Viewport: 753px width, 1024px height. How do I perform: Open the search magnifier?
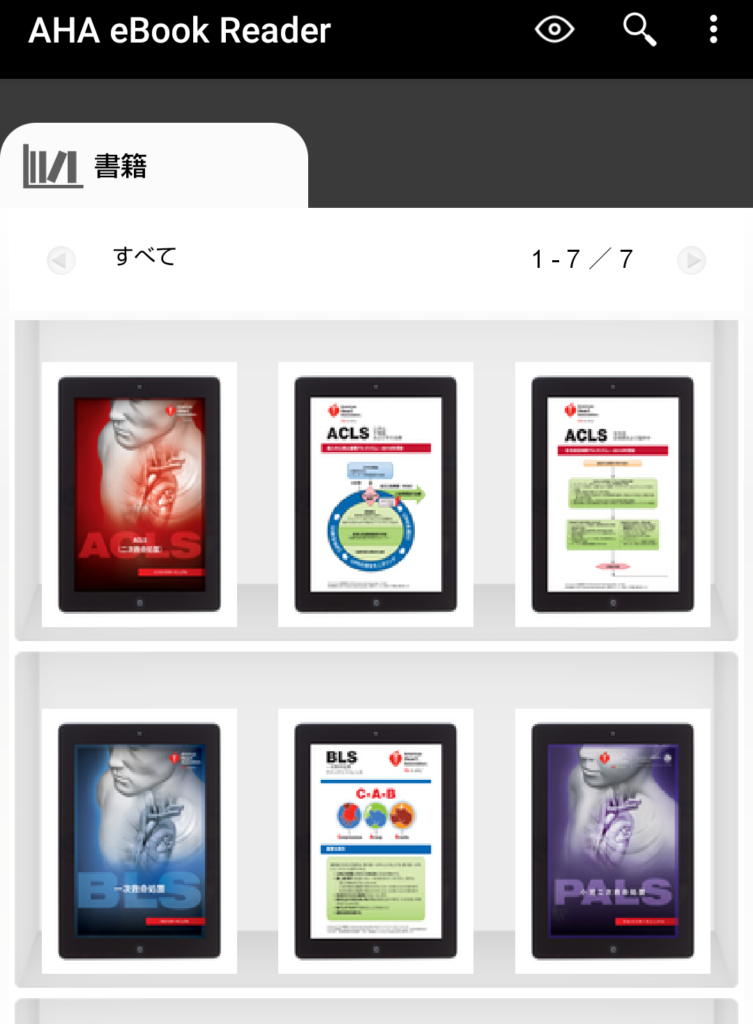tap(639, 30)
